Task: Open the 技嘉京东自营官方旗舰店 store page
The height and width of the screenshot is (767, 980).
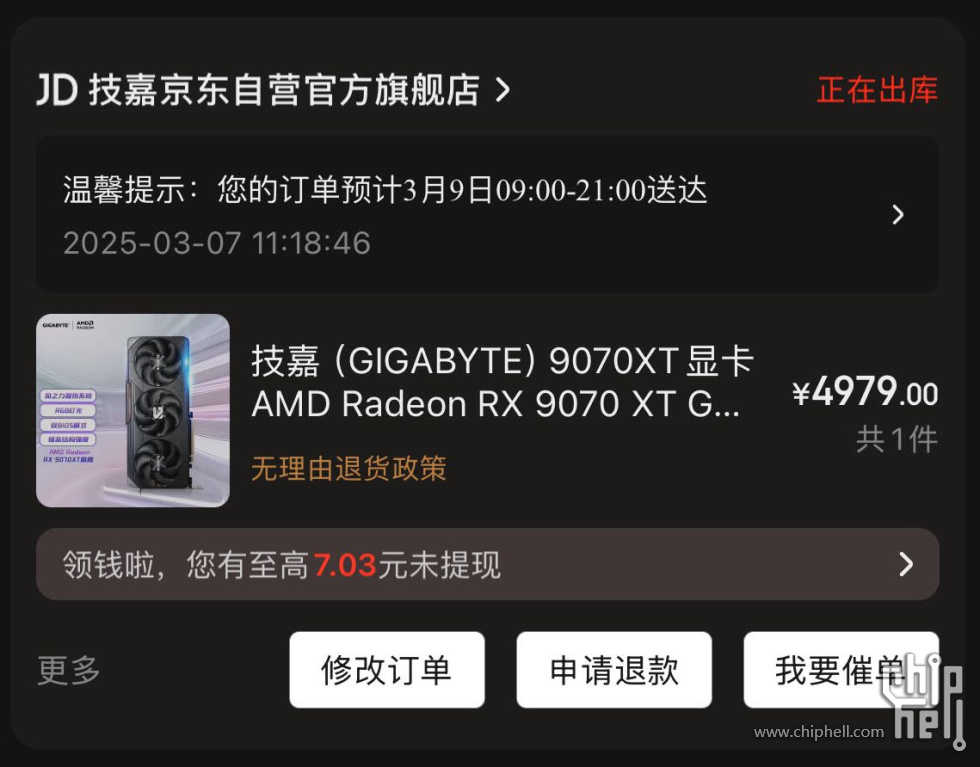Action: [285, 90]
